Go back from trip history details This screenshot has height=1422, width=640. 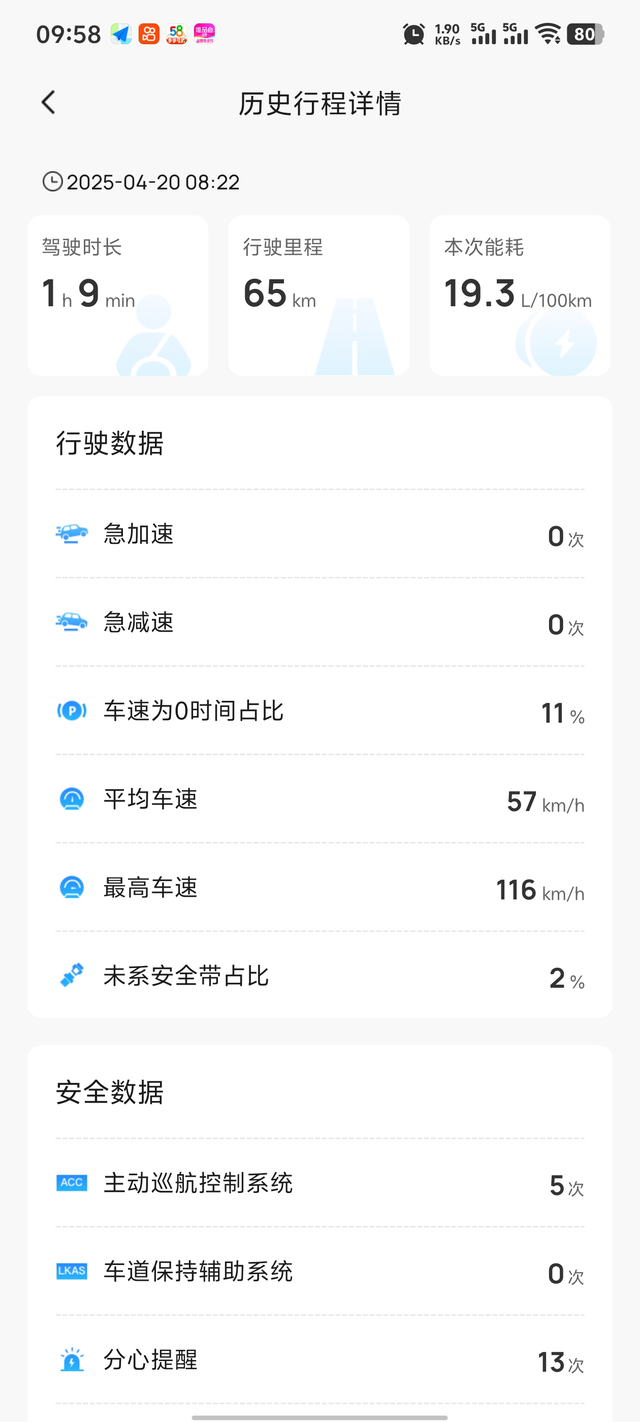[x=48, y=102]
